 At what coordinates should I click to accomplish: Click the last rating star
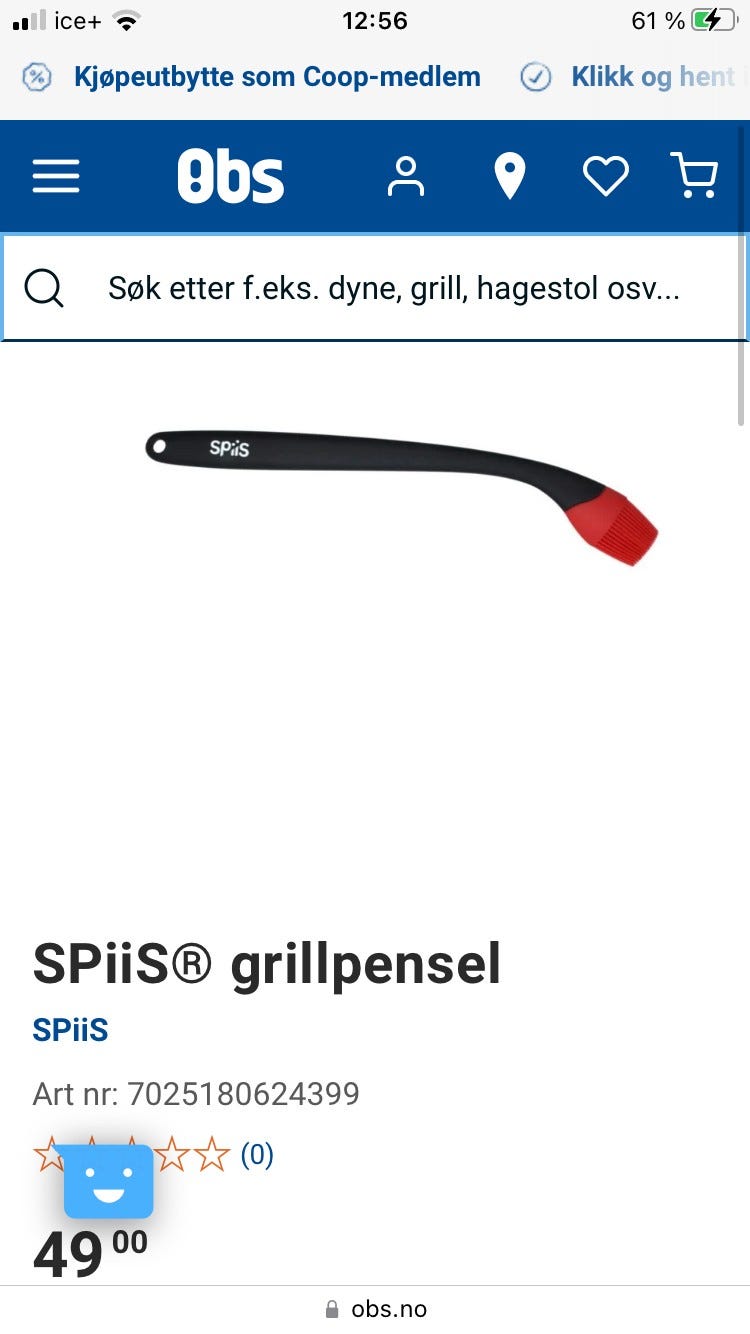pyautogui.click(x=213, y=1155)
